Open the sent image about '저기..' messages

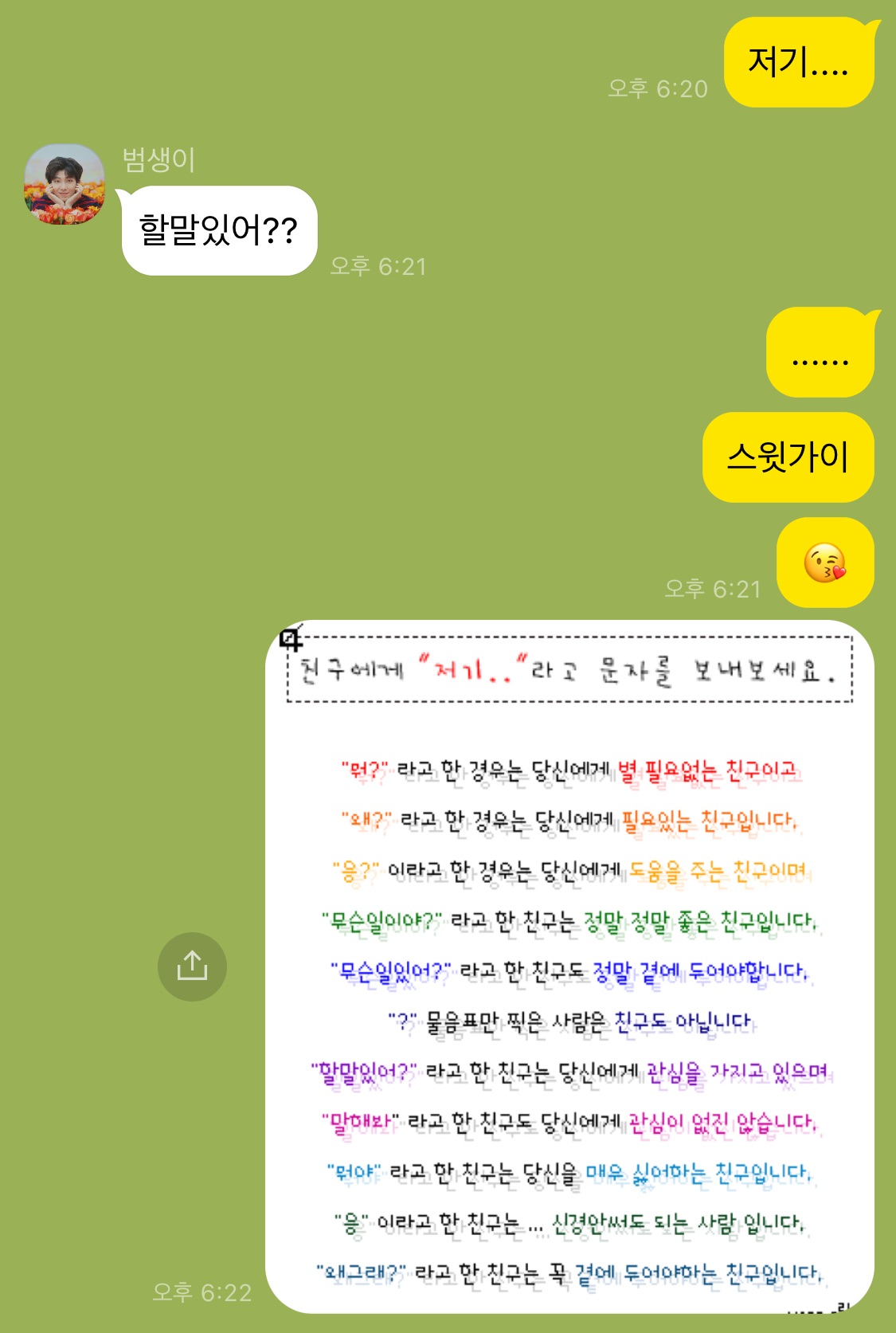click(569, 966)
